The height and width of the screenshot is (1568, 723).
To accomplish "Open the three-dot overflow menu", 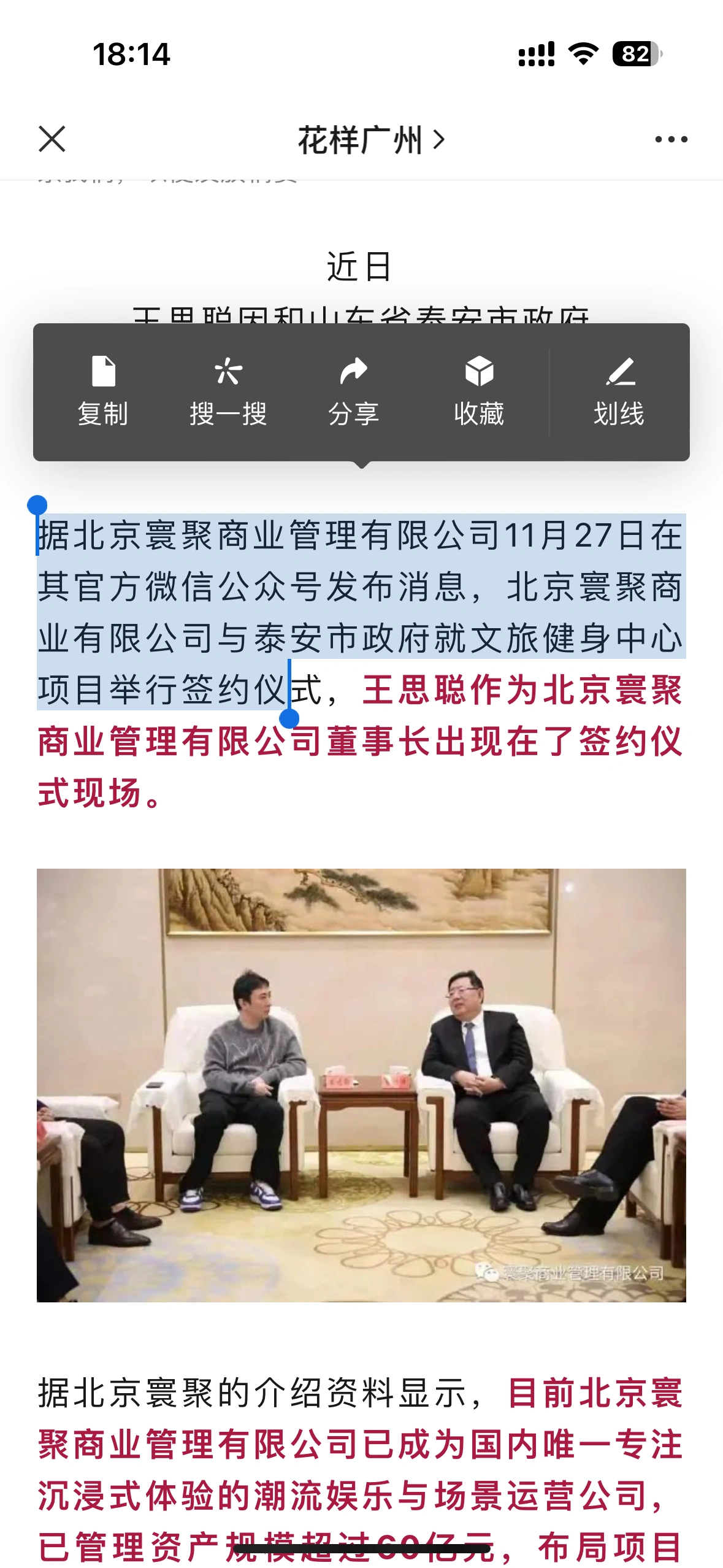I will coord(671,140).
